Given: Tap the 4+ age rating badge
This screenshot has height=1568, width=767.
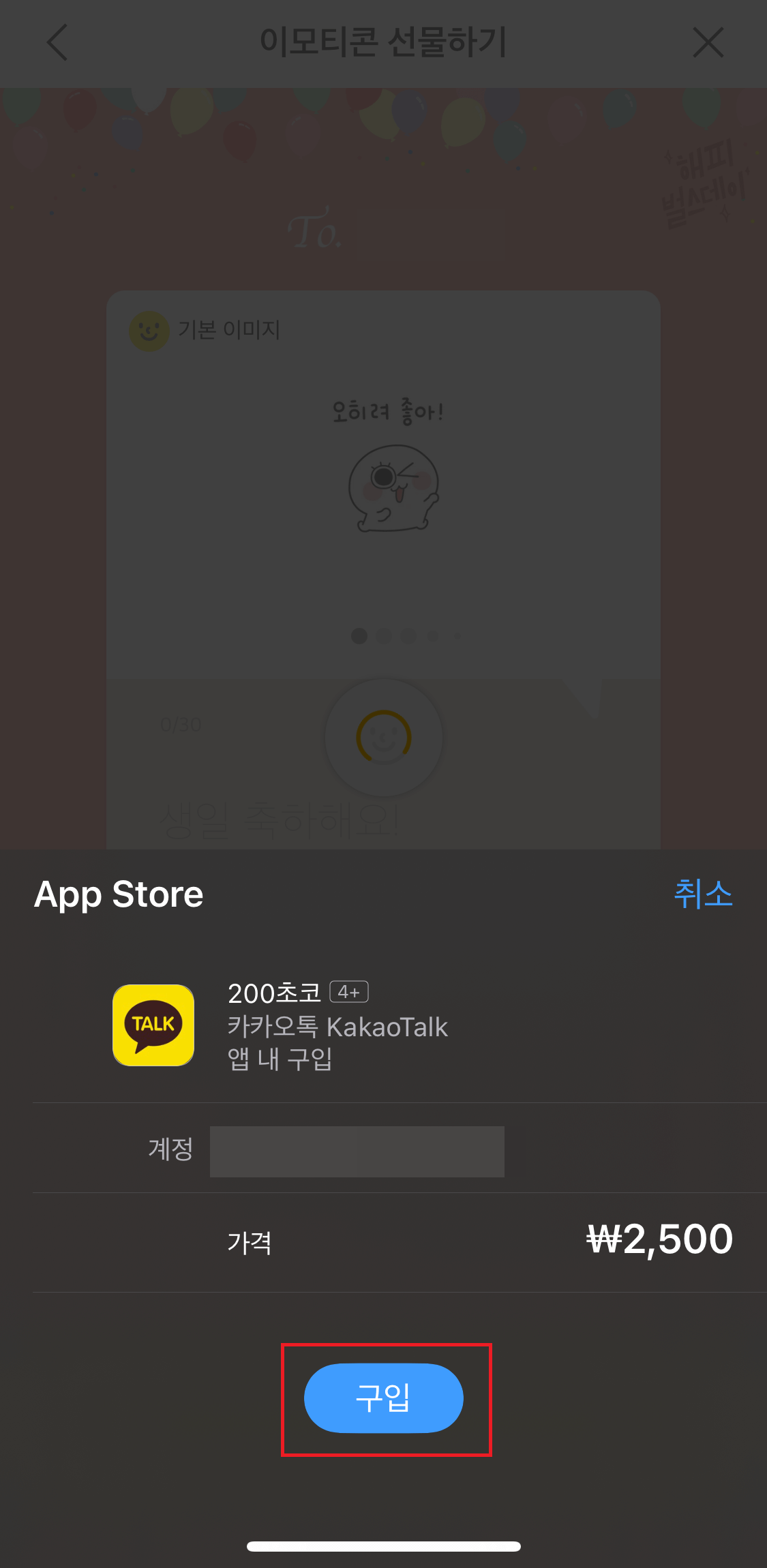Looking at the screenshot, I should (x=349, y=993).
